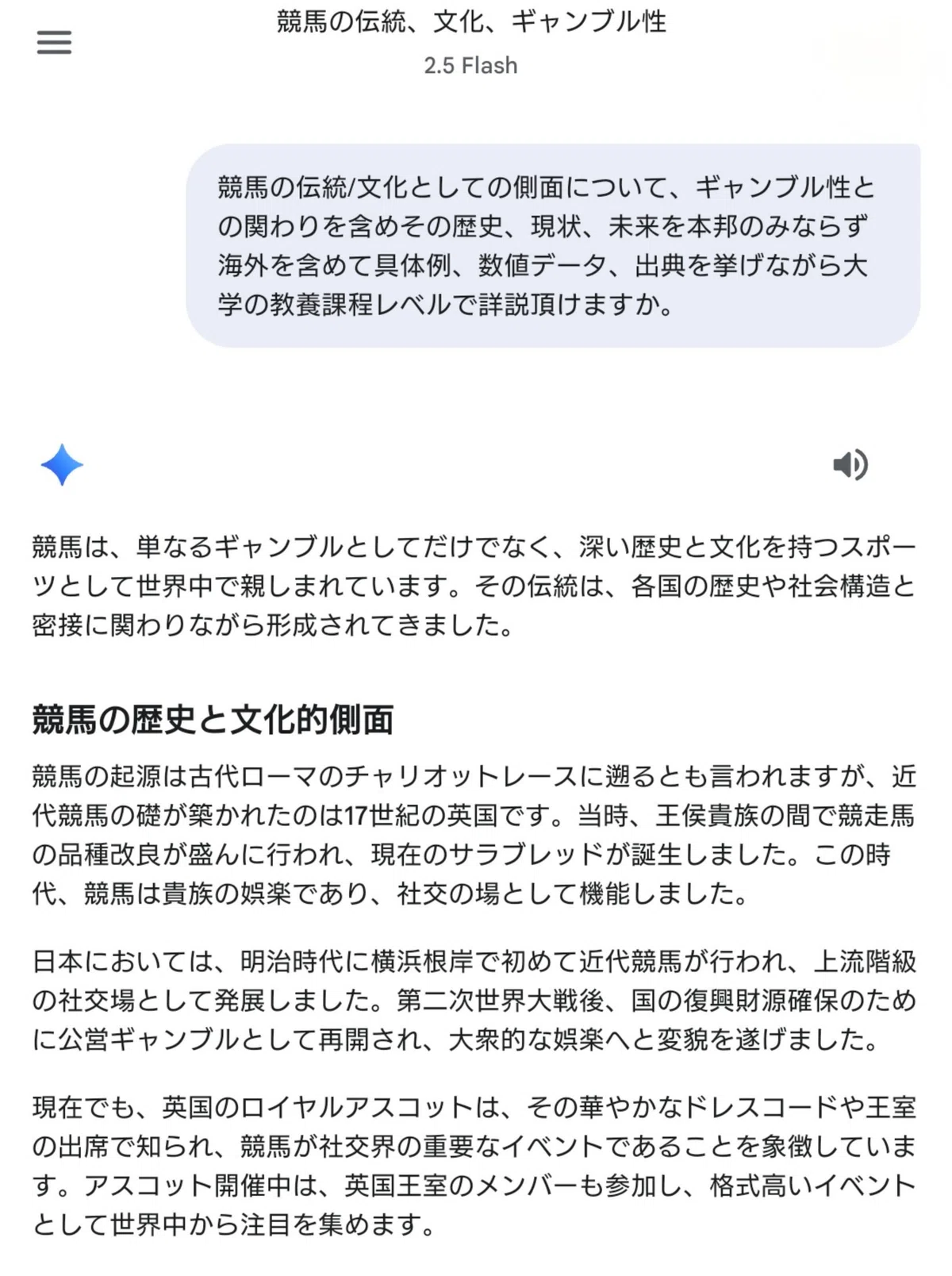Open the hamburger drawer menu
Image resolution: width=952 pixels, height=1276 pixels.
tap(54, 42)
